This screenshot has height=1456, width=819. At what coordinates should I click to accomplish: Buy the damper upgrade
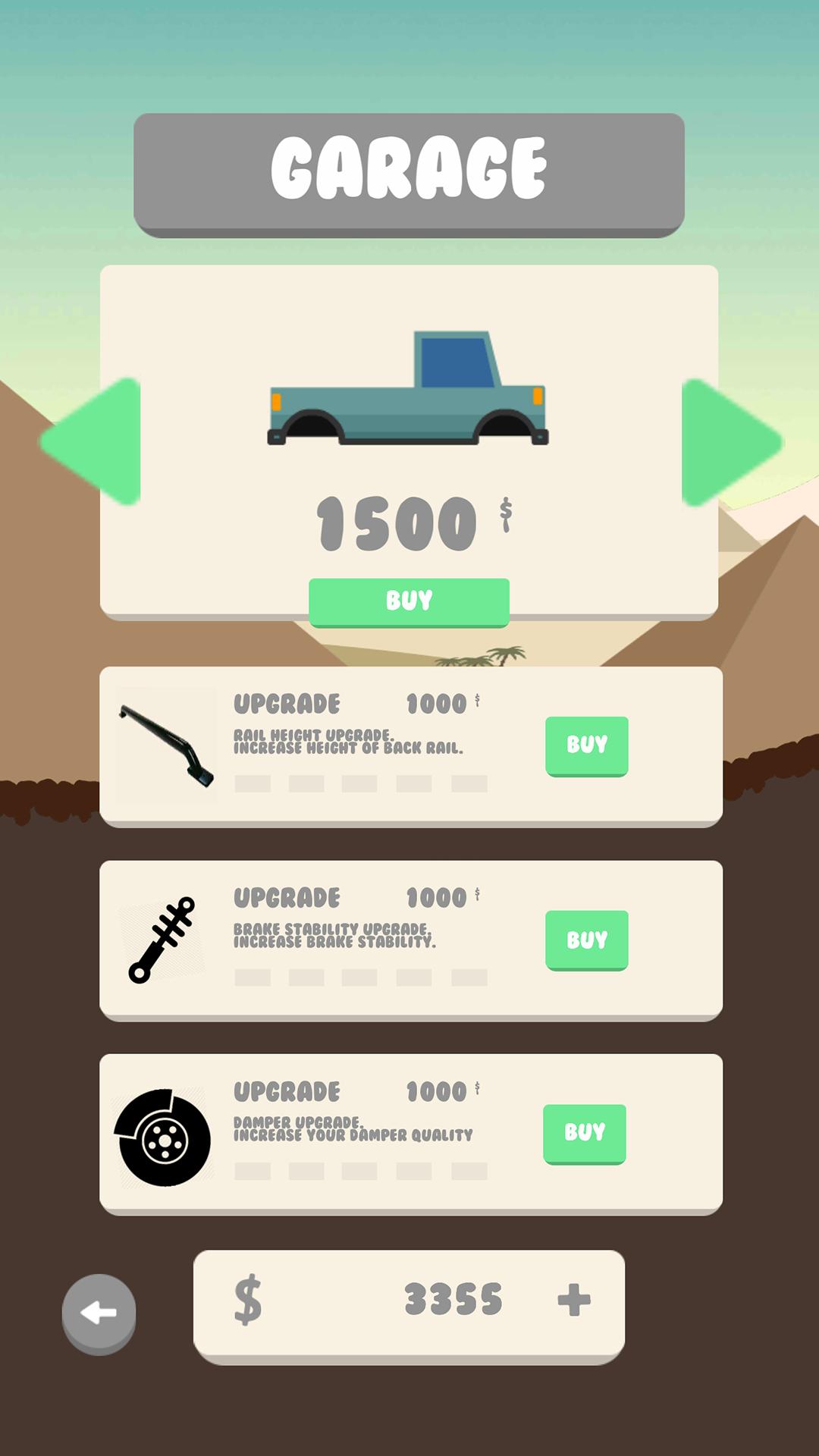click(x=584, y=1133)
